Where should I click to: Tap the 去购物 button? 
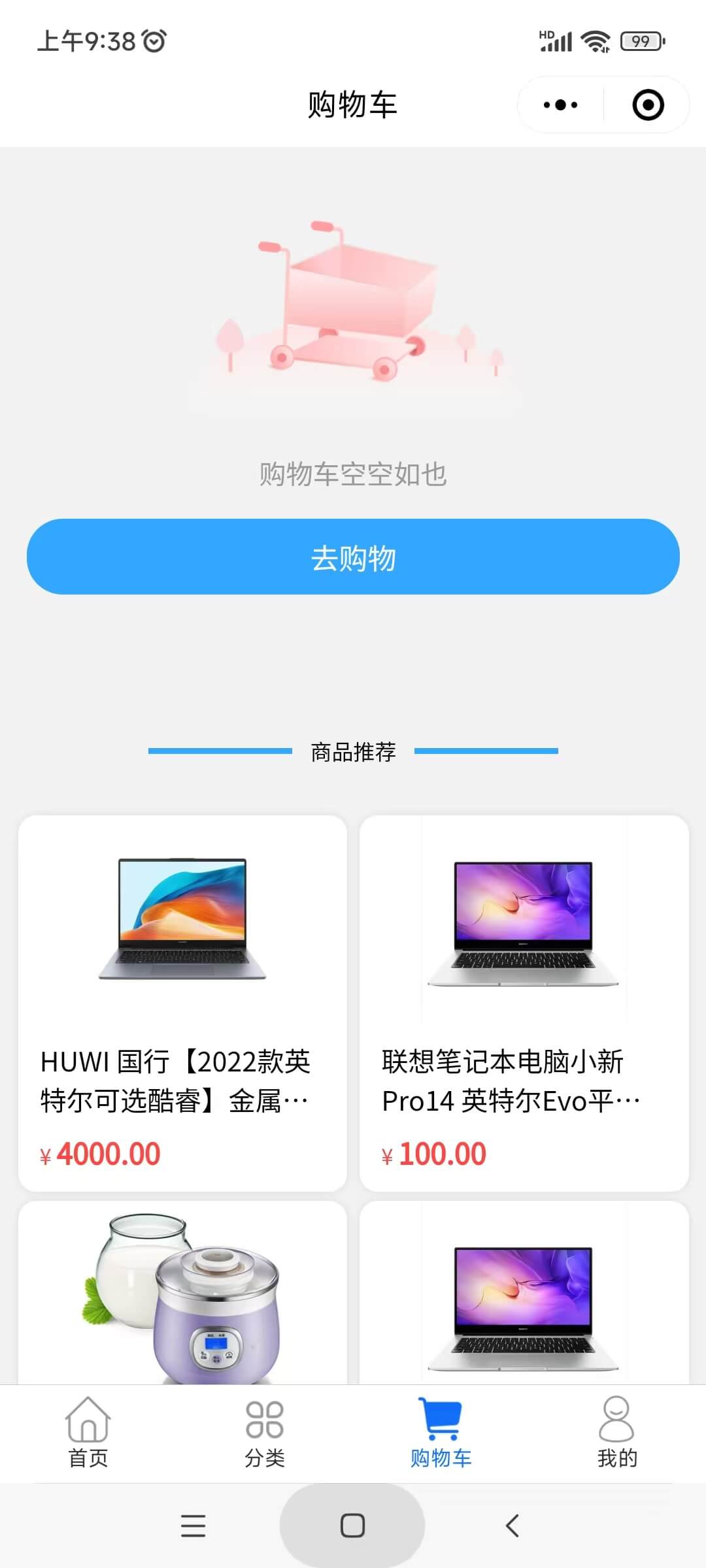click(x=353, y=557)
